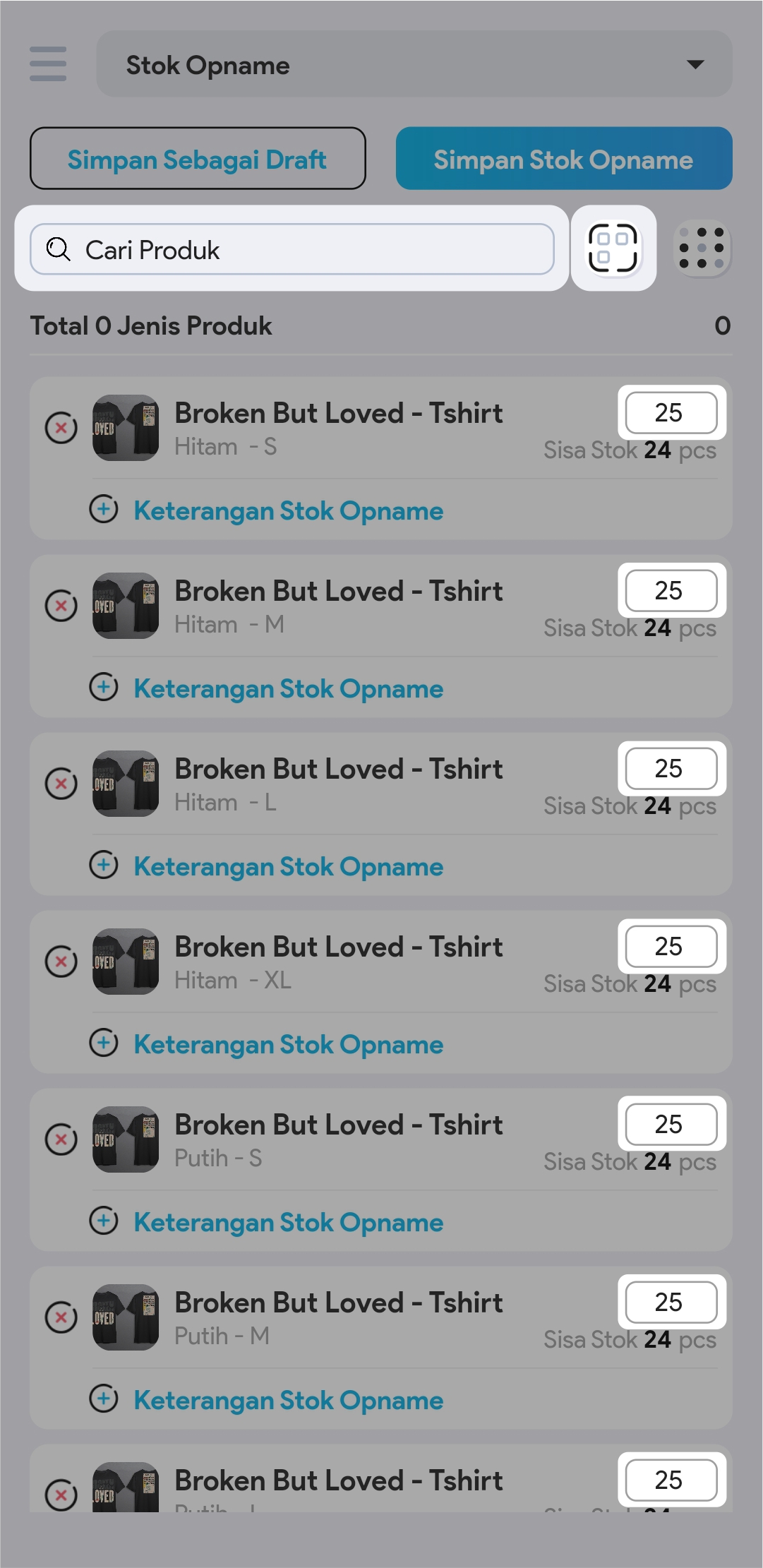Remove the Hitam - XL tshirt item
Screen dimensions: 763x1568
point(61,962)
